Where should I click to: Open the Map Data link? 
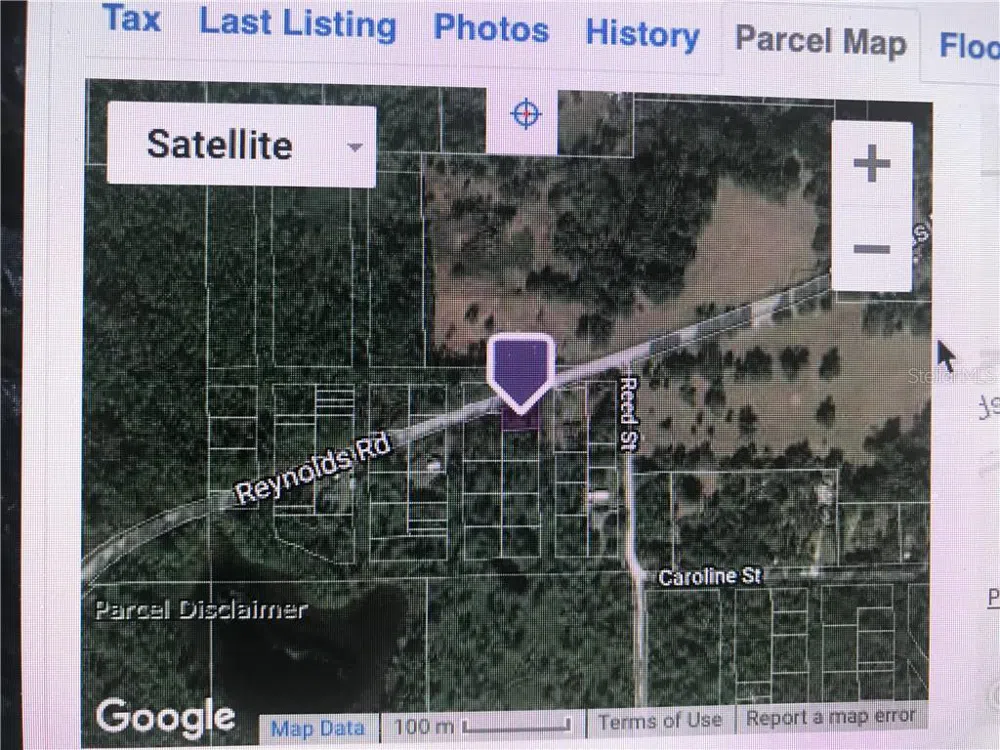pos(319,728)
